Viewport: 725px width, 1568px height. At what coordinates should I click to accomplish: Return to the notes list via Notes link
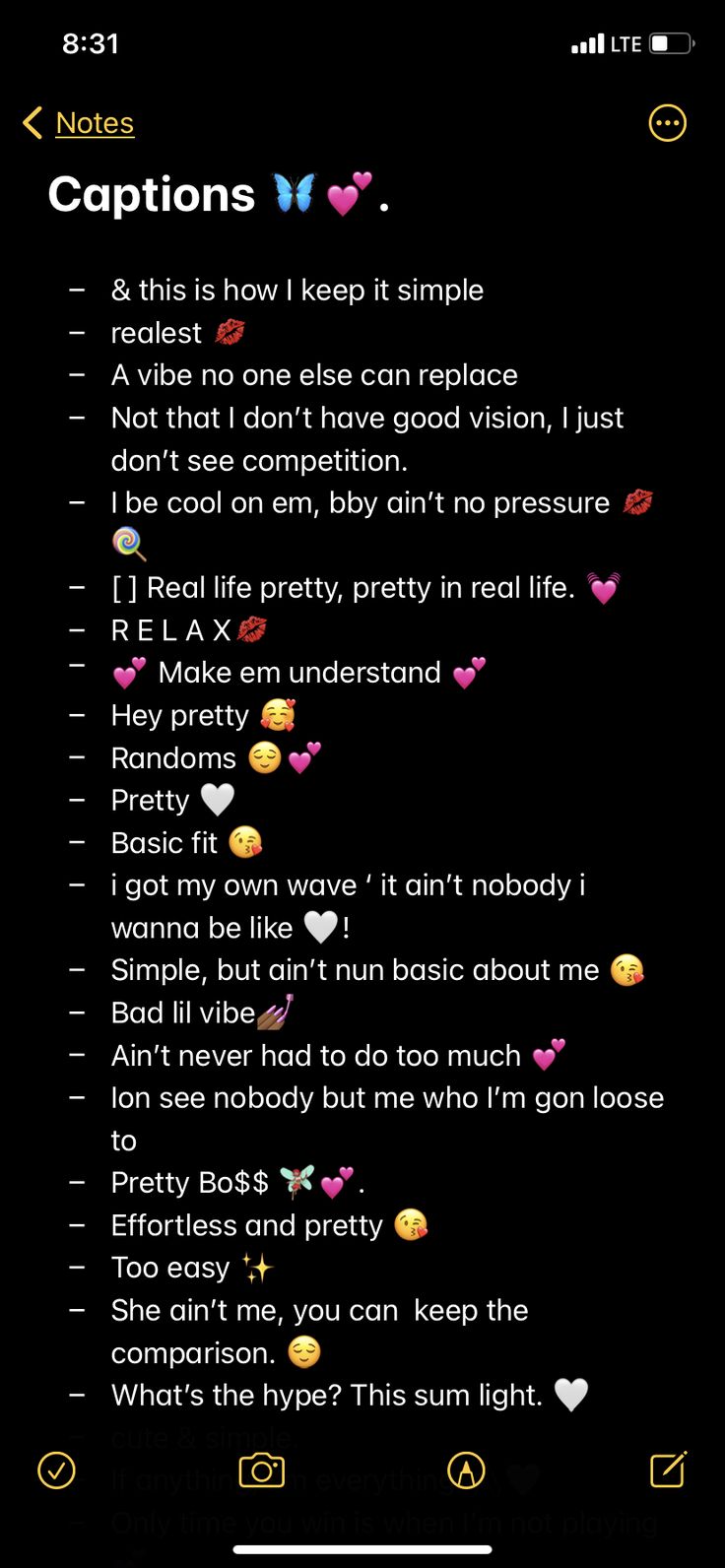(95, 122)
